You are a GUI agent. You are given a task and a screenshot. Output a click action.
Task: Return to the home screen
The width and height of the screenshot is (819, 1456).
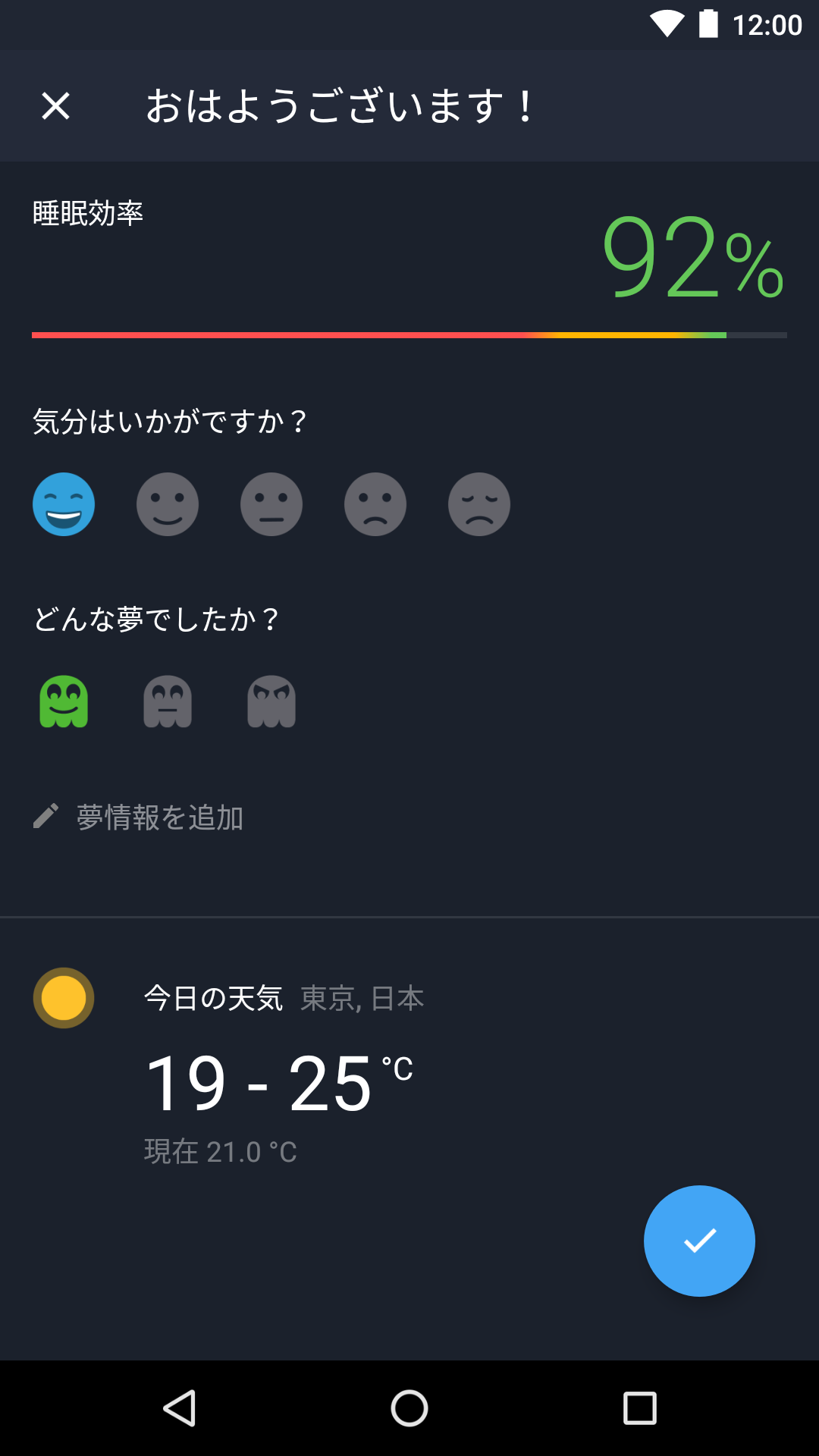tap(409, 1408)
